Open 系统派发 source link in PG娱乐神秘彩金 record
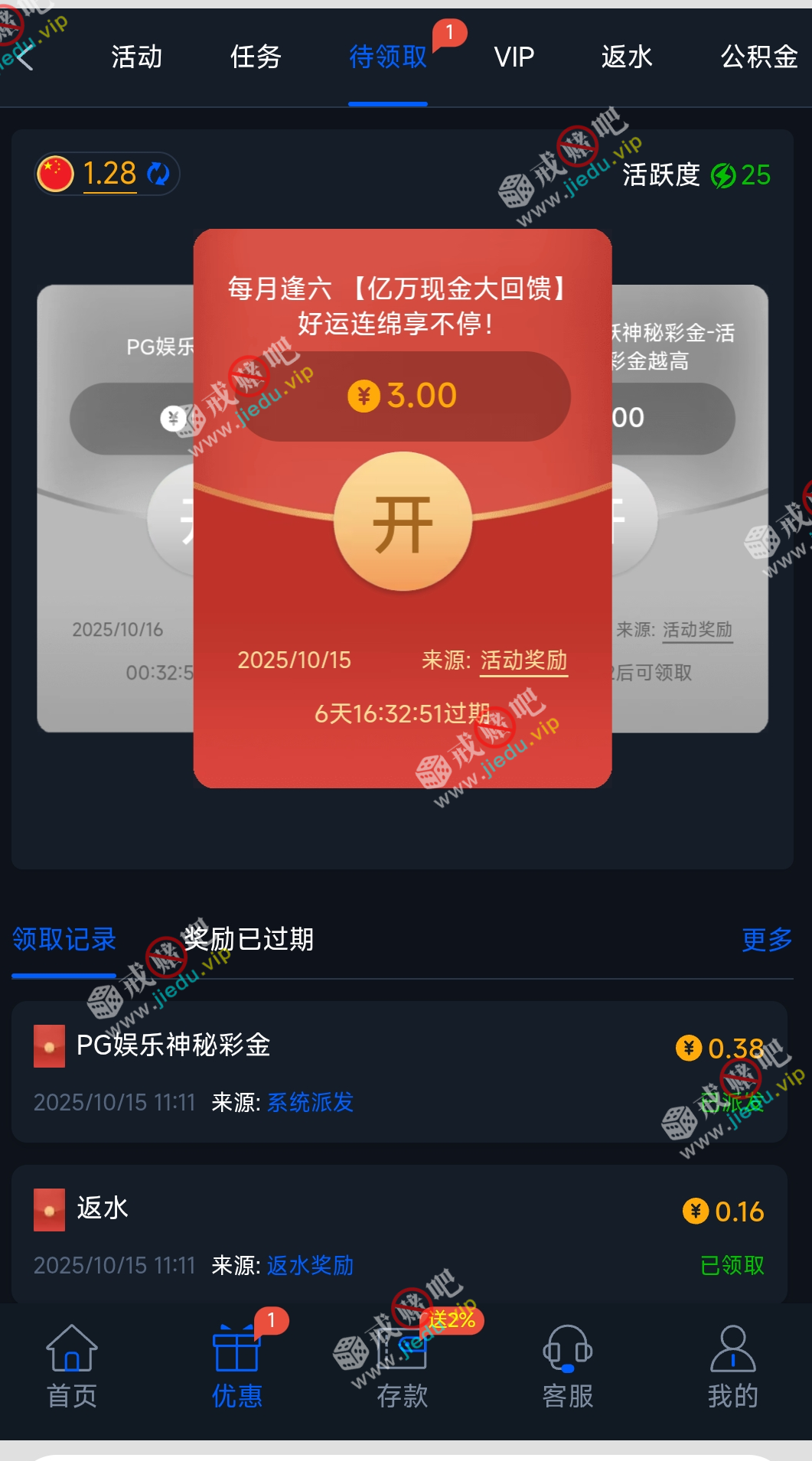Viewport: 812px width, 1461px height. pos(310,1102)
